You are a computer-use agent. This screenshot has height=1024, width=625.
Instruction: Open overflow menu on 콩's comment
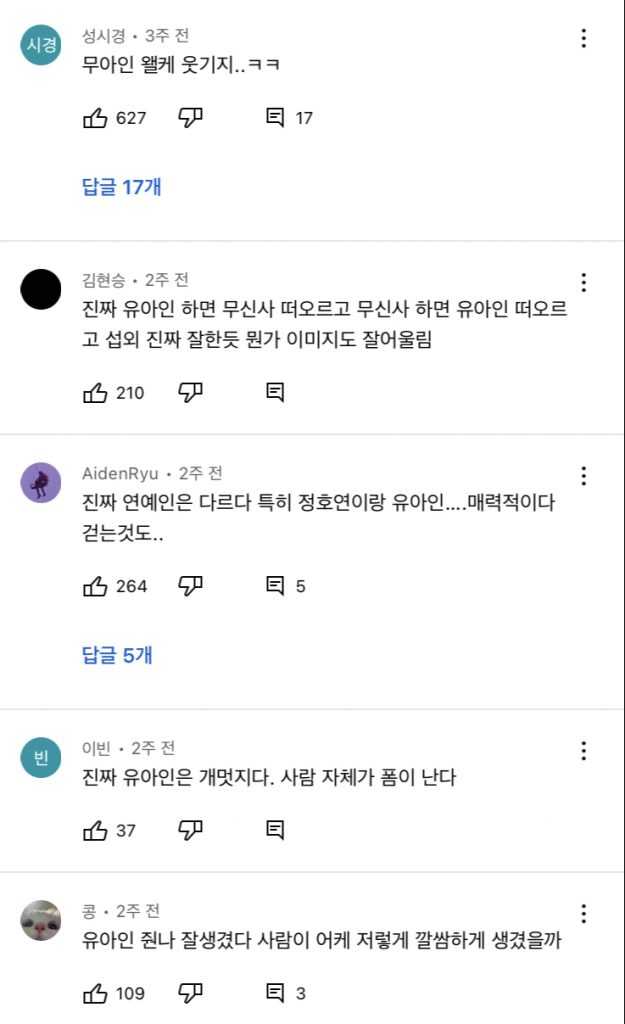(x=584, y=914)
